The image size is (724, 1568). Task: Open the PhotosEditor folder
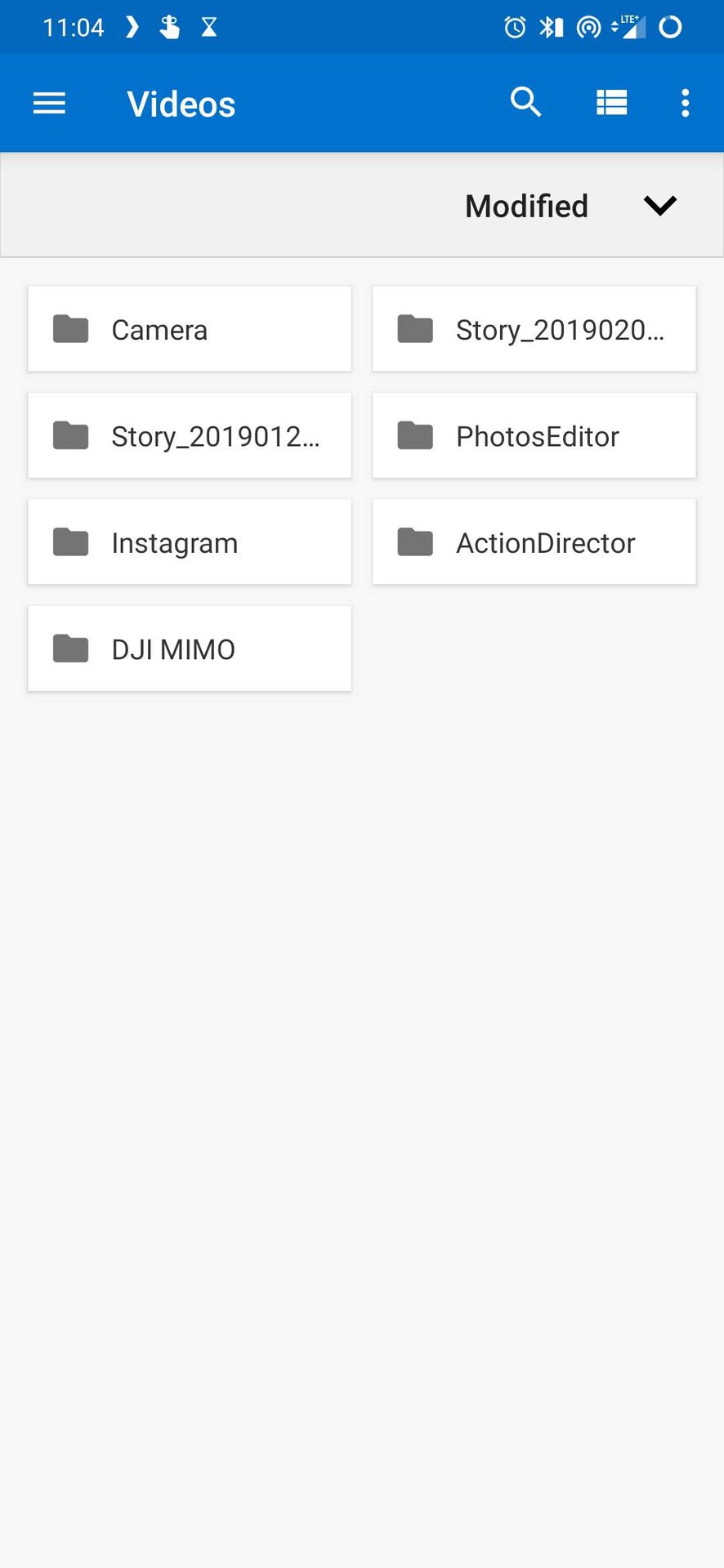(534, 436)
